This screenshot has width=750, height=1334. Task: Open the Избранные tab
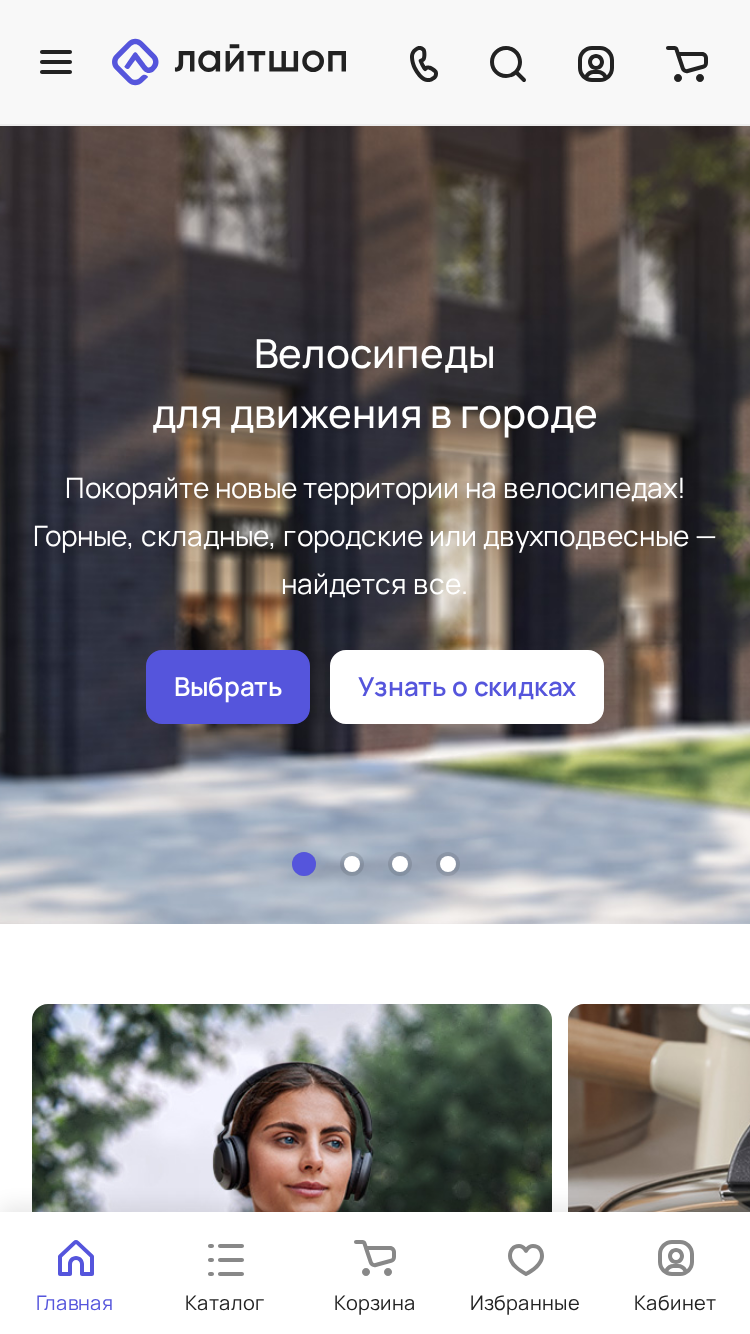pyautogui.click(x=525, y=1276)
